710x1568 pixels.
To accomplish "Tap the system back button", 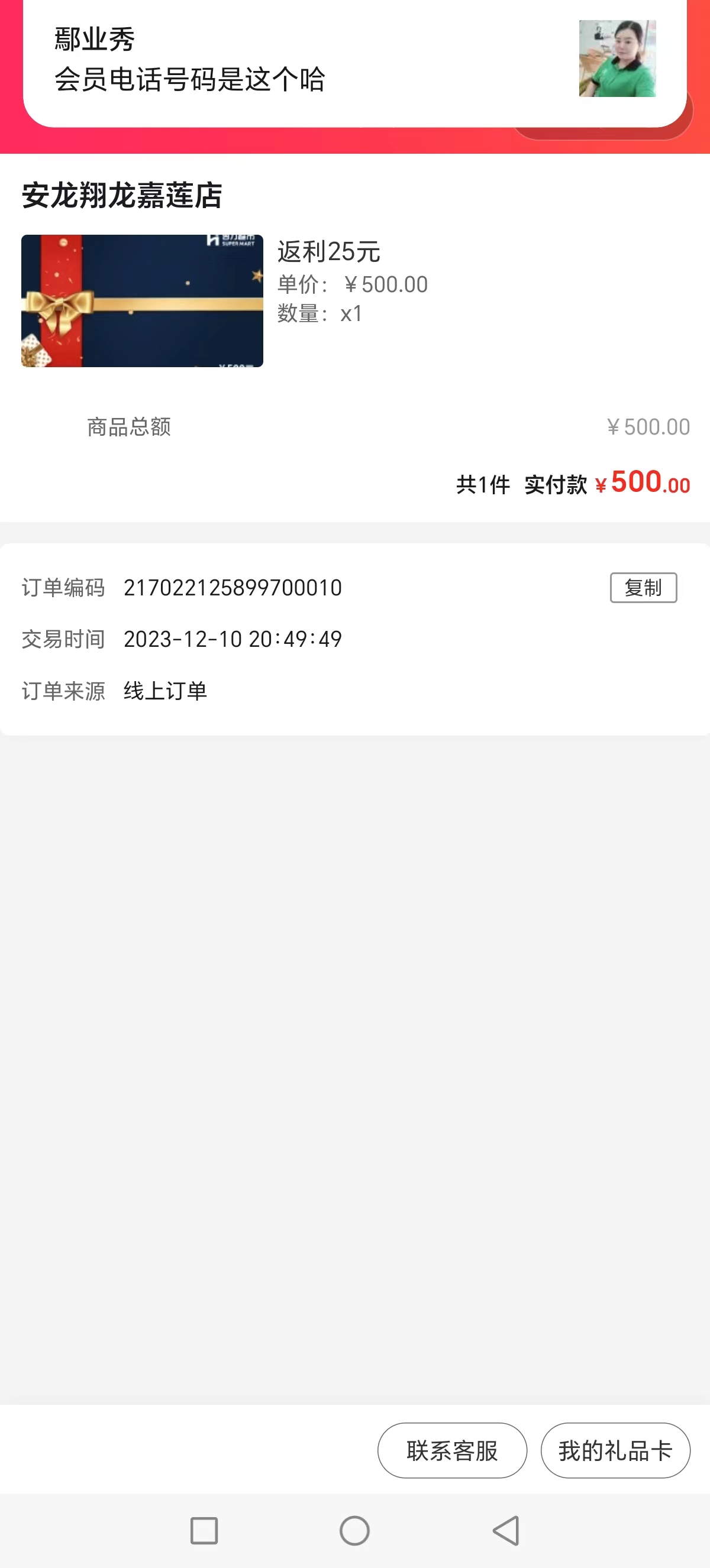I will pyautogui.click(x=506, y=1530).
